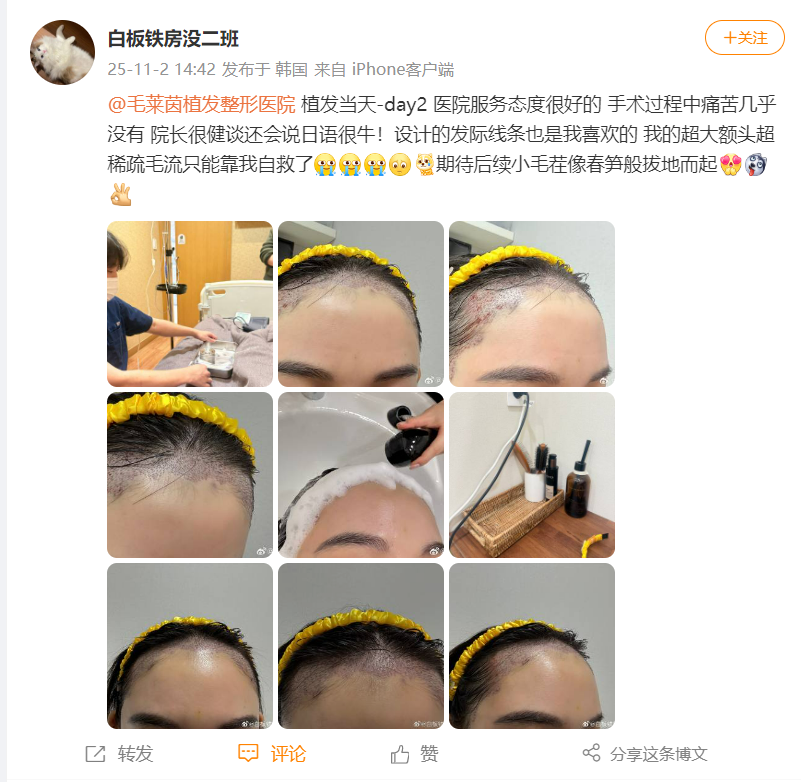Image resolution: width=801 pixels, height=782 pixels.
Task: Open the last photo in the bottom row
Action: [532, 646]
